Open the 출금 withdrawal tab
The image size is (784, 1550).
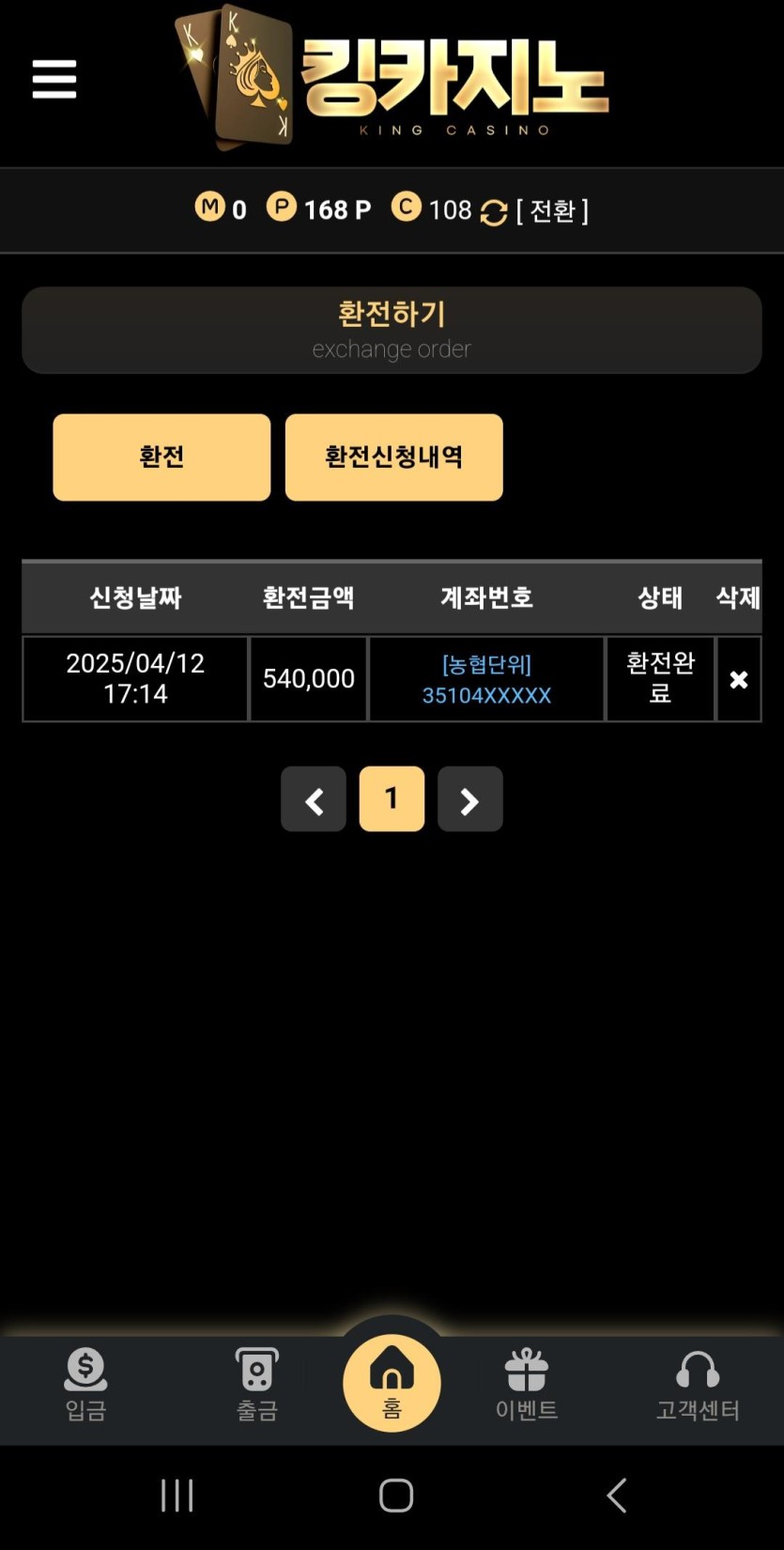coord(256,1384)
